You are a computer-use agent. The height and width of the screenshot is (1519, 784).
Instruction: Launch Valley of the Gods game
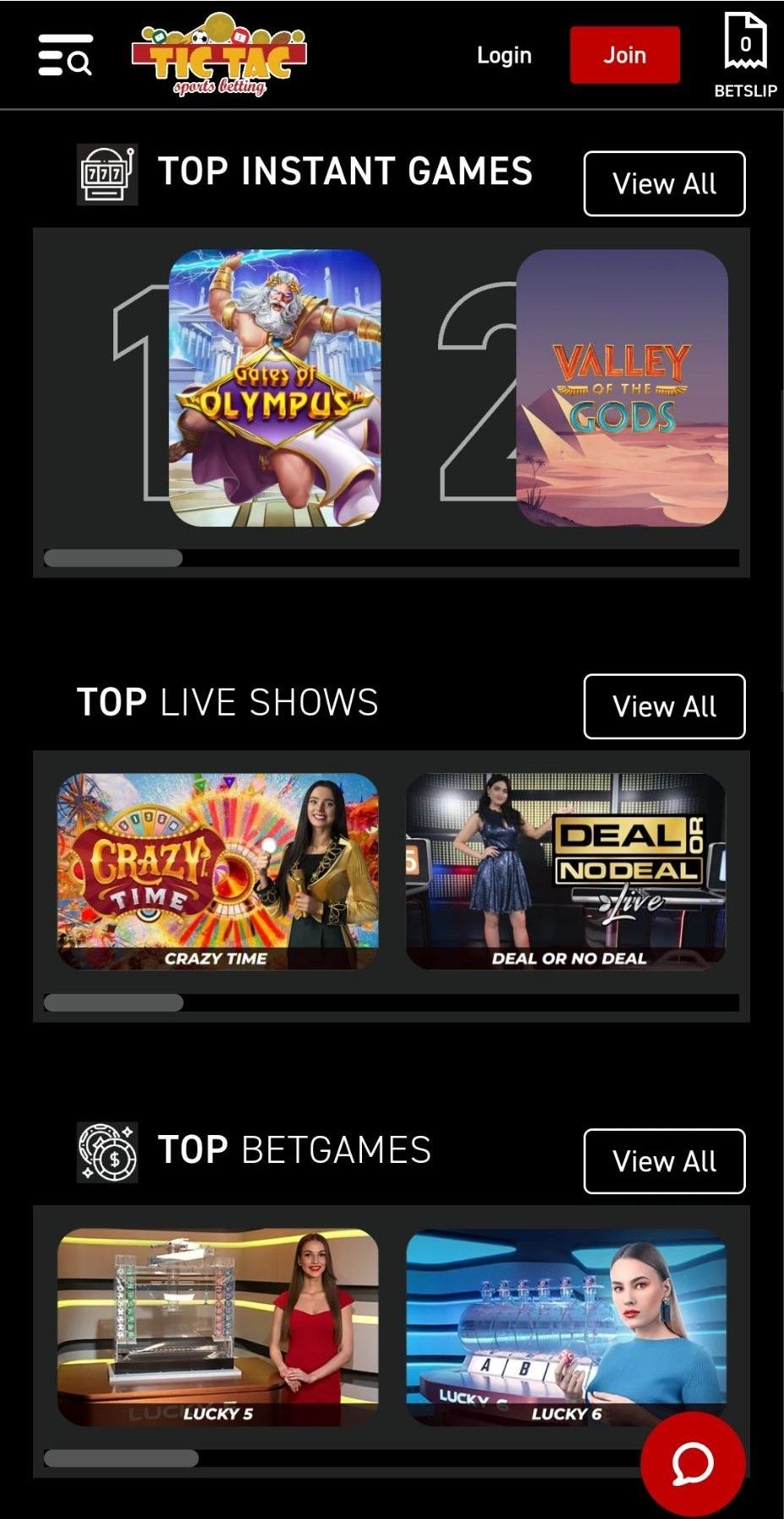click(x=622, y=388)
